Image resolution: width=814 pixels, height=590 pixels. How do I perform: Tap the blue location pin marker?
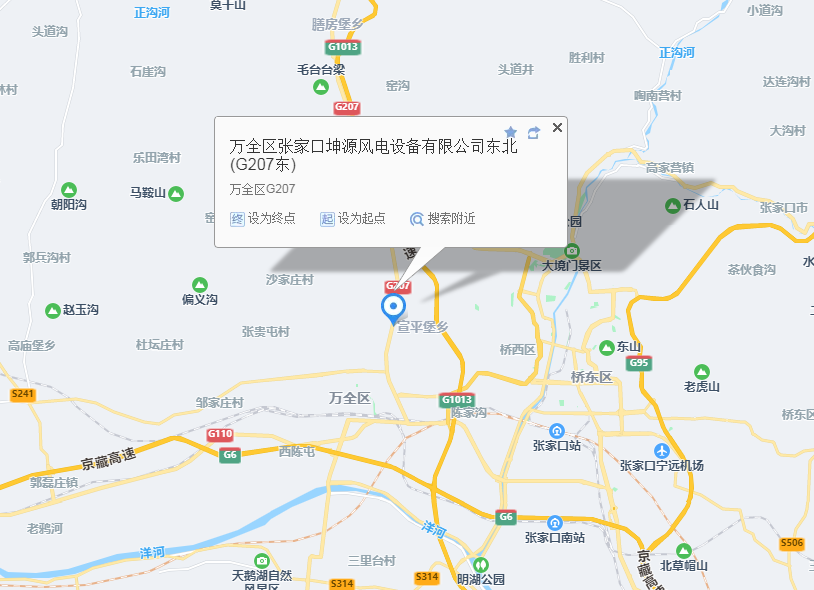(394, 308)
